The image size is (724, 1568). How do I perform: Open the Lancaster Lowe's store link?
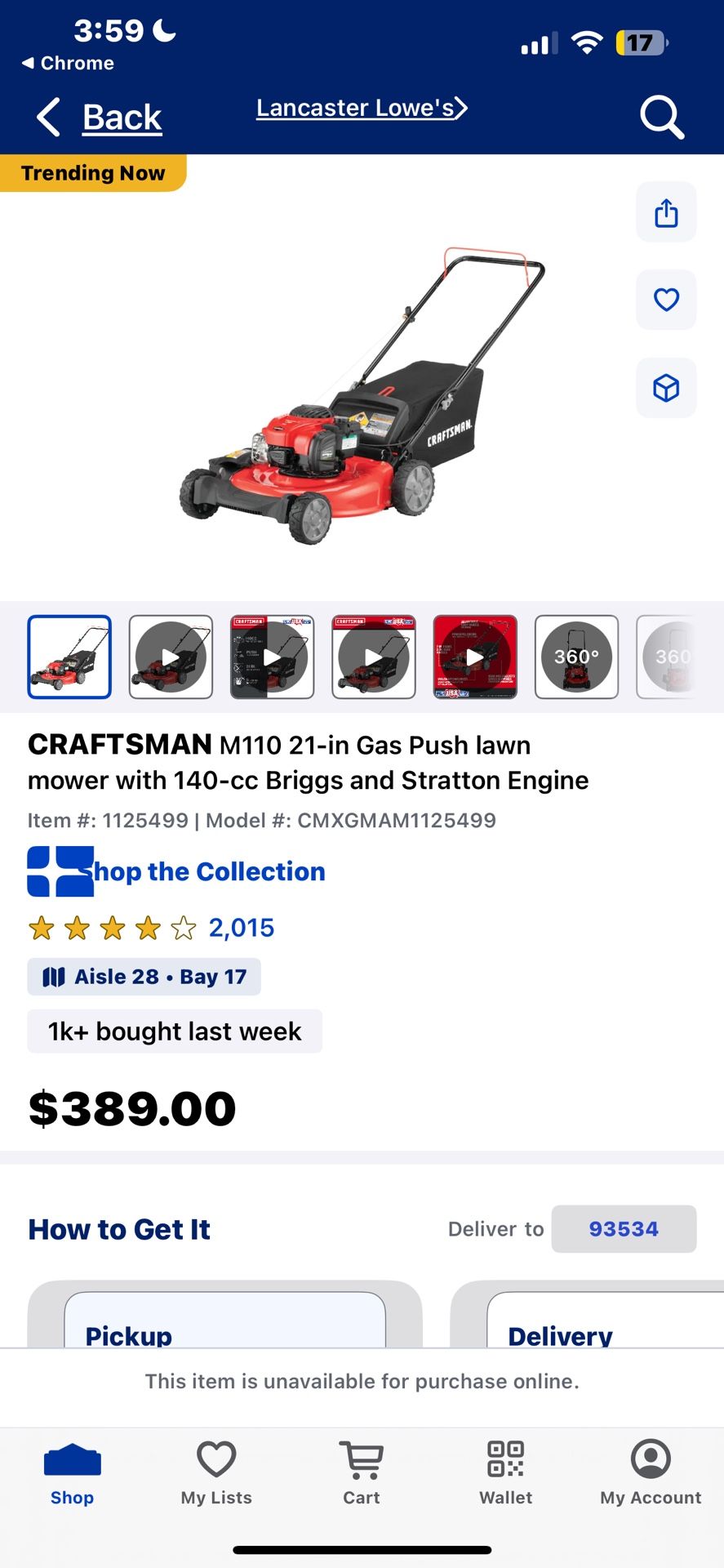click(x=362, y=108)
